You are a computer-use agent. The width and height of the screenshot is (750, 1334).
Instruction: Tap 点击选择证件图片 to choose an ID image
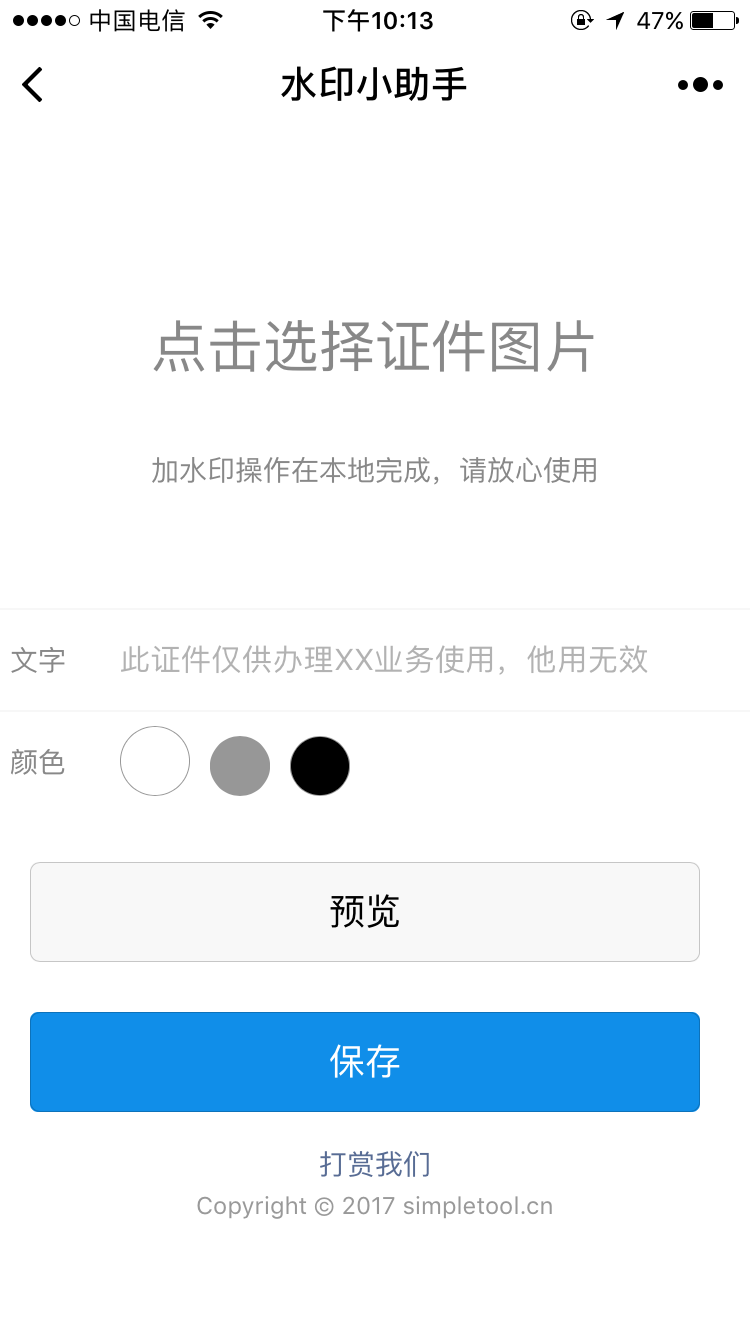(x=374, y=348)
